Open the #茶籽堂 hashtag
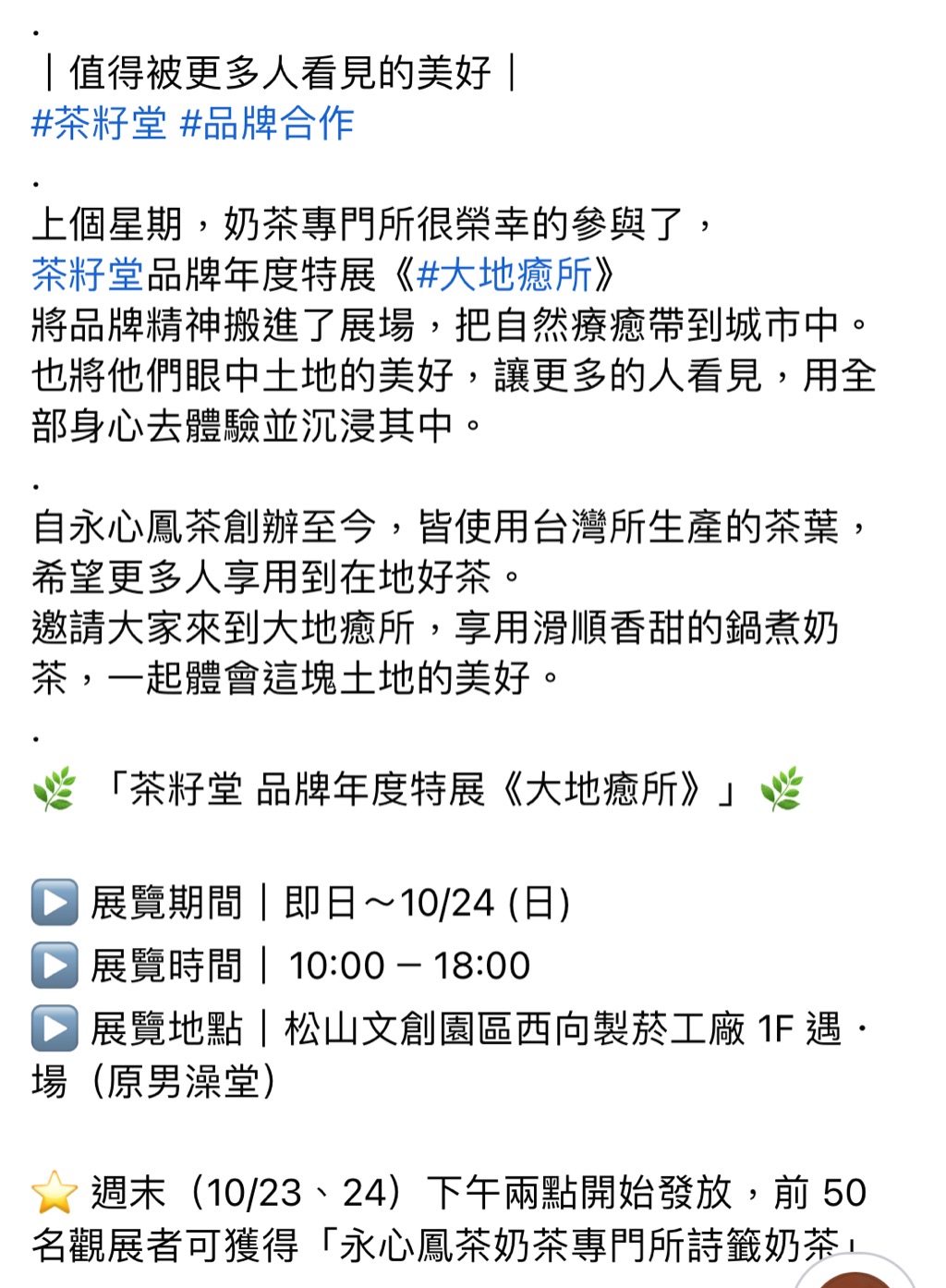The image size is (946, 1288). (x=100, y=123)
